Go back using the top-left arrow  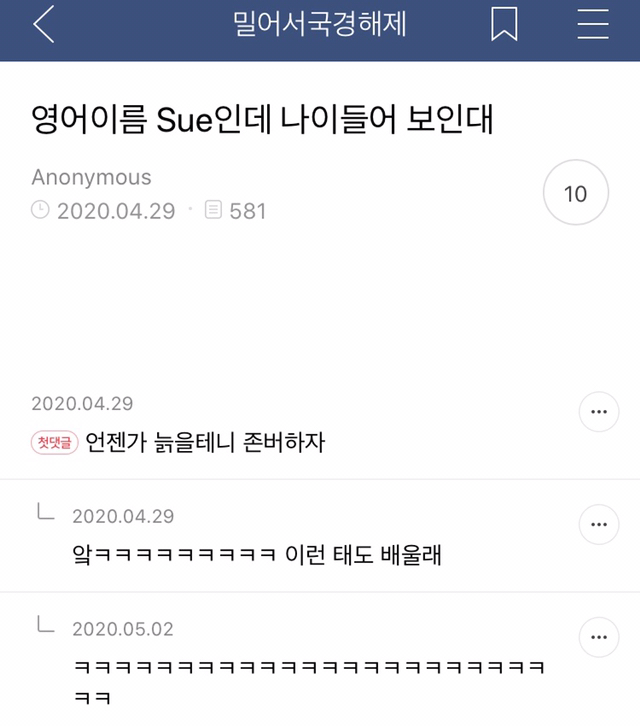tap(44, 24)
